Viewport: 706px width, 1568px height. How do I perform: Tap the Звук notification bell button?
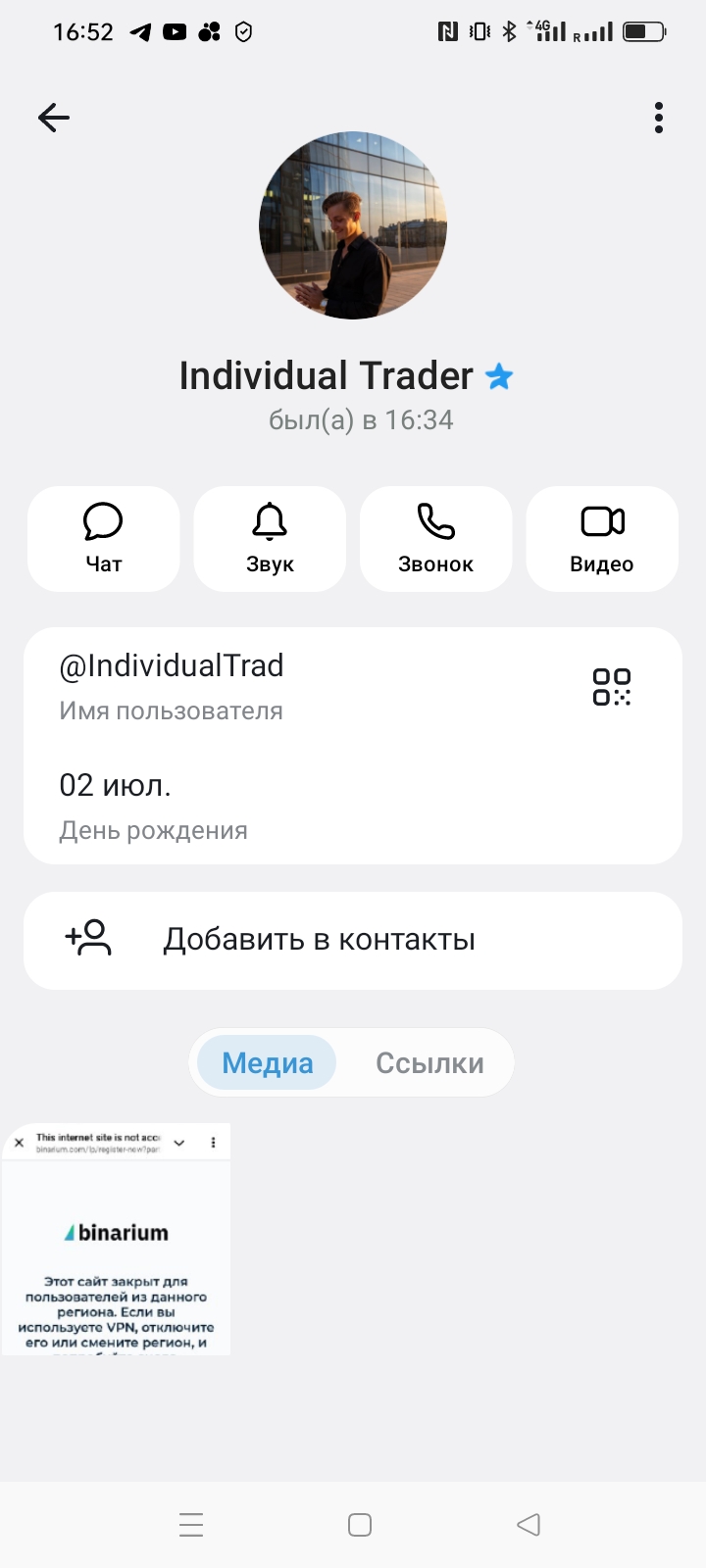[270, 539]
